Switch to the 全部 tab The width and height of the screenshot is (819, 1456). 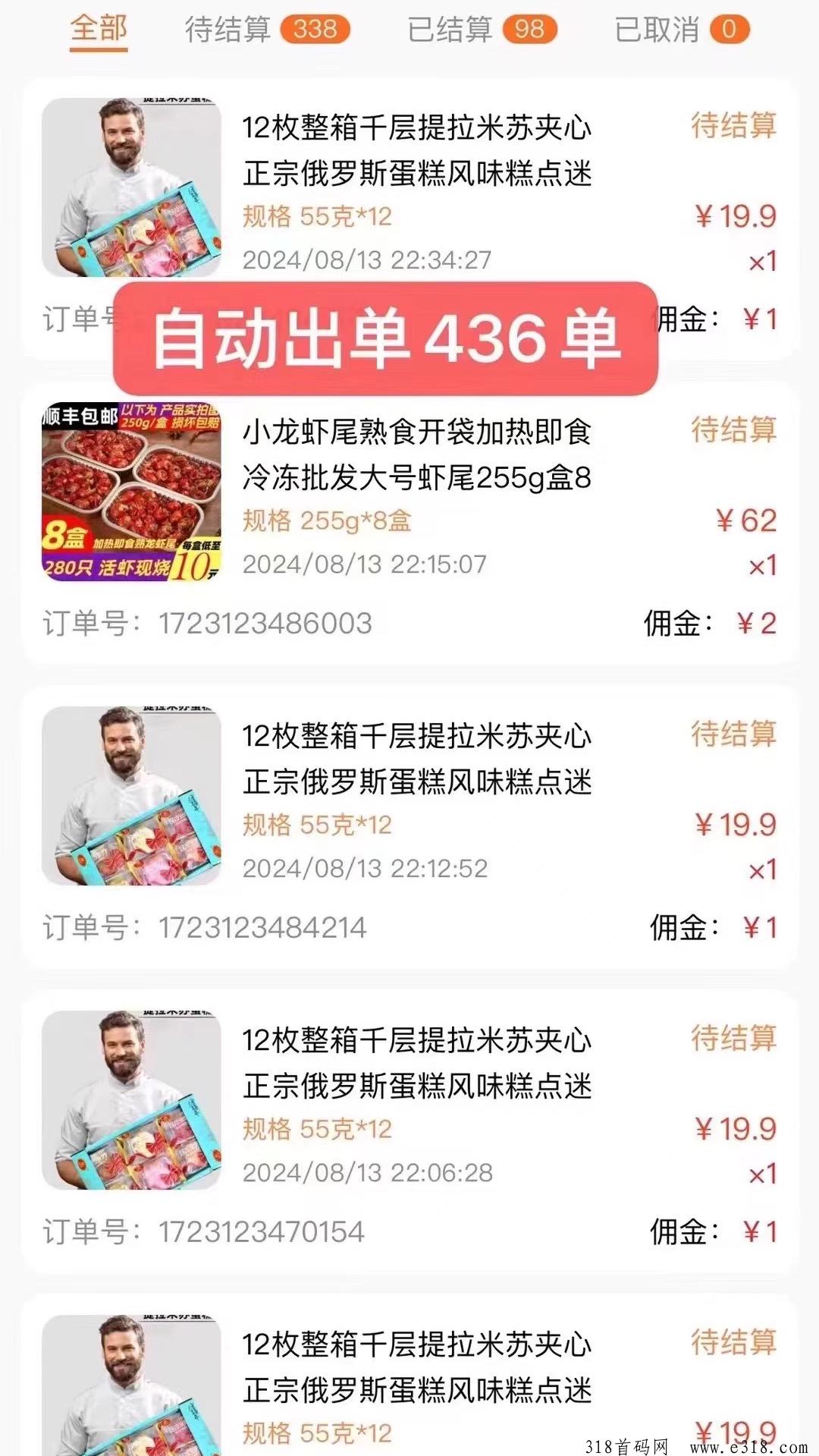pos(99,30)
